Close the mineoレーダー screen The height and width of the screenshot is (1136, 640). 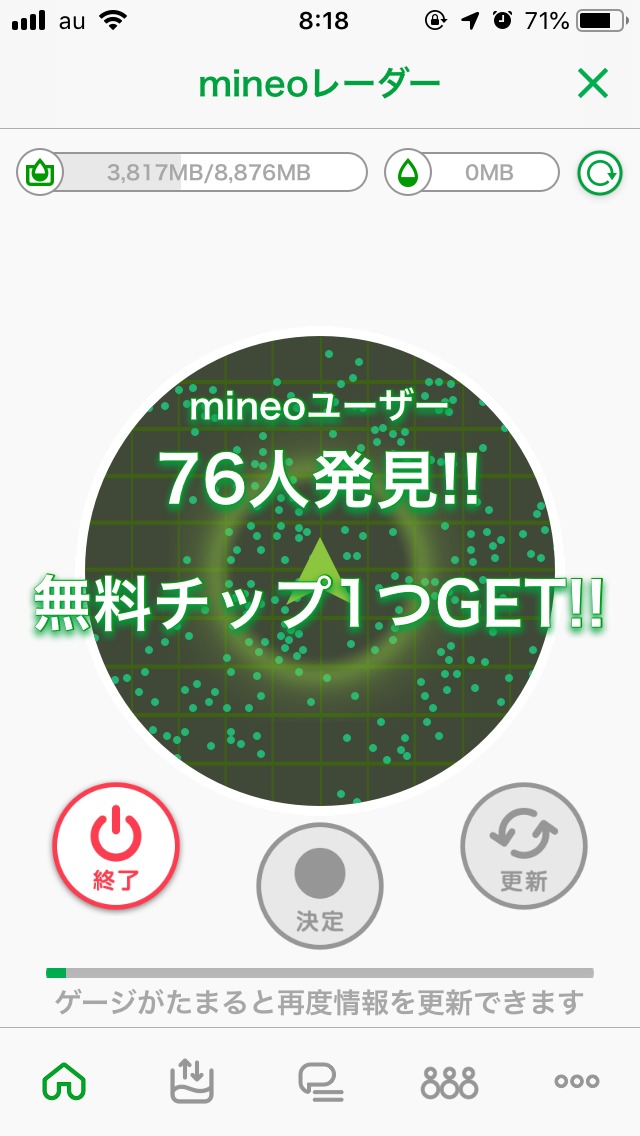click(593, 85)
